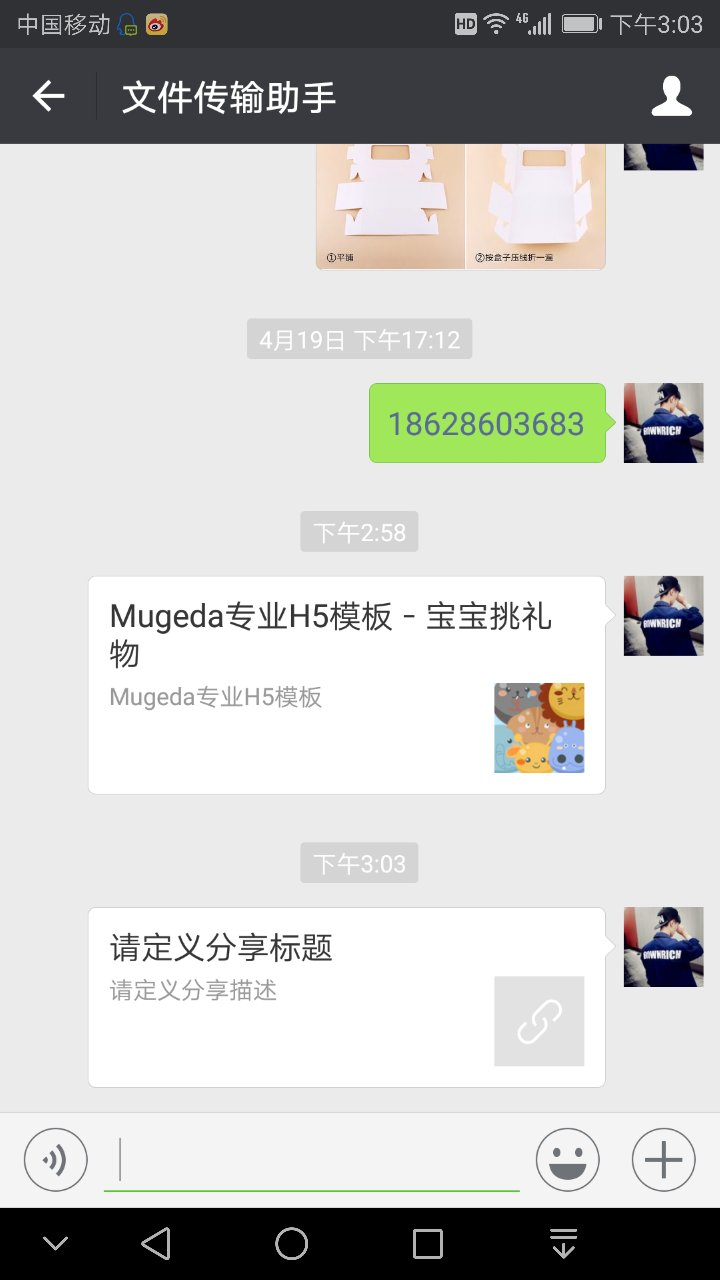Open the chat info profile icon
This screenshot has height=1280, width=720.
pyautogui.click(x=671, y=96)
